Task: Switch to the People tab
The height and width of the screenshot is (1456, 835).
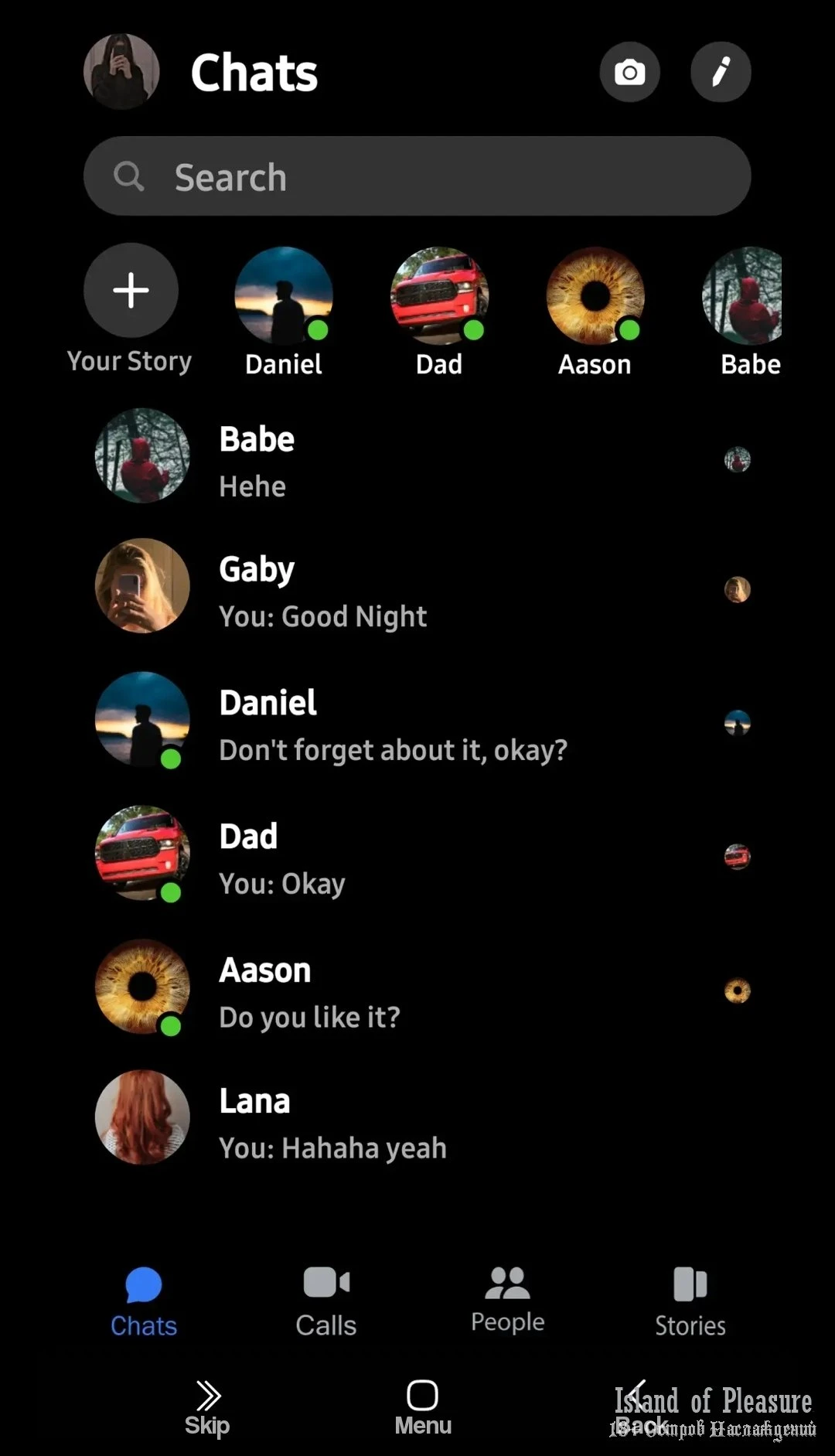Action: click(x=508, y=1301)
